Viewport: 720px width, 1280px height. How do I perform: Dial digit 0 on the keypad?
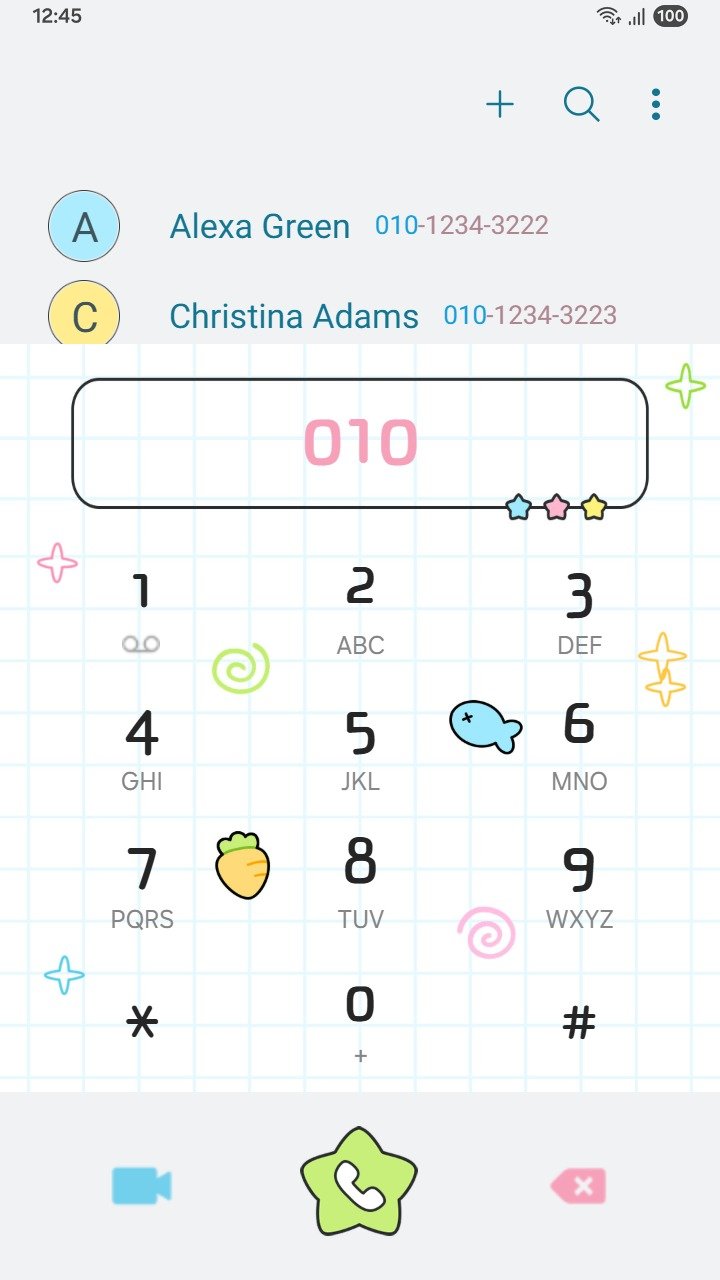pyautogui.click(x=360, y=1020)
